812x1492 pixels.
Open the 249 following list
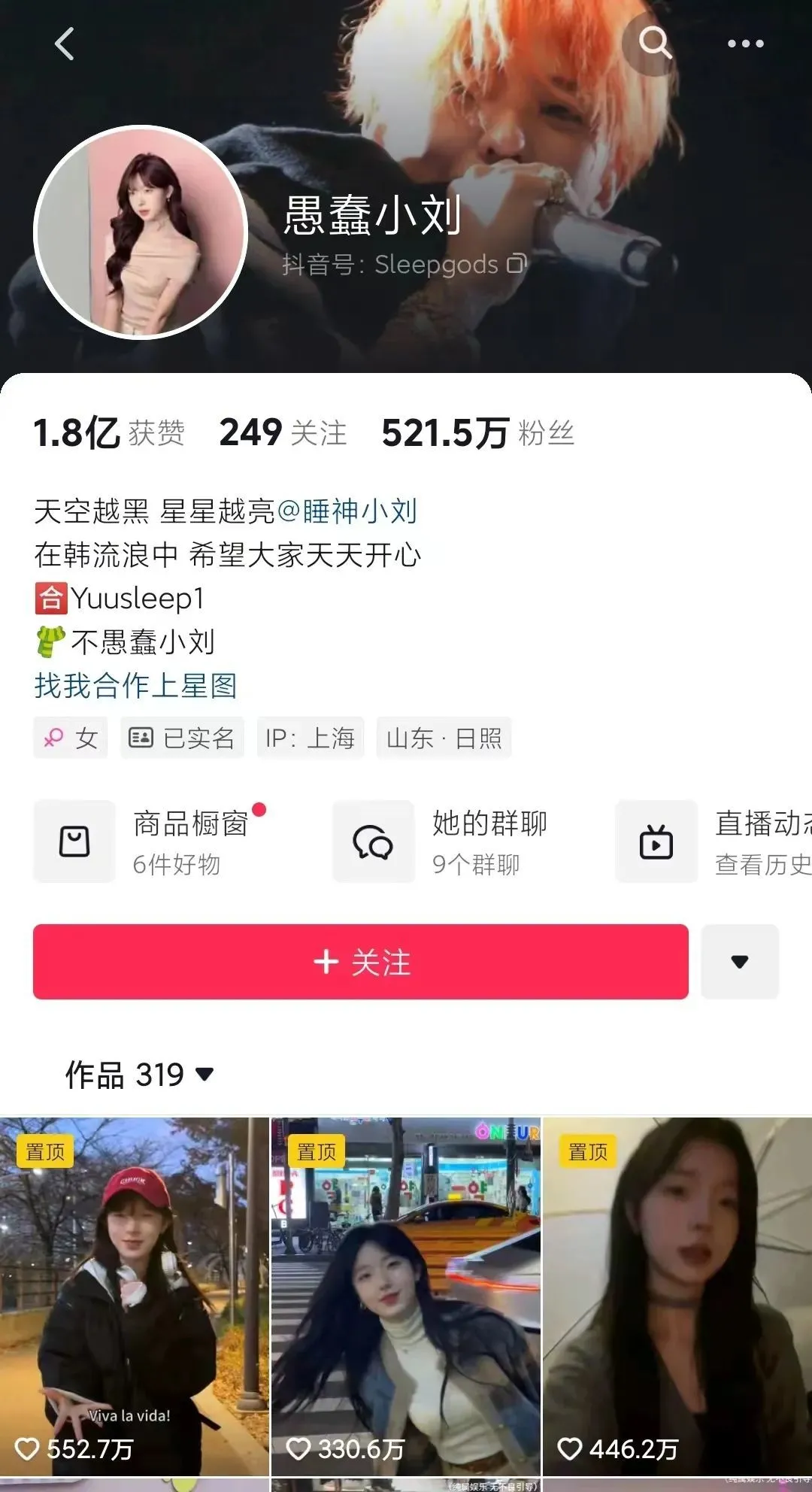point(283,433)
